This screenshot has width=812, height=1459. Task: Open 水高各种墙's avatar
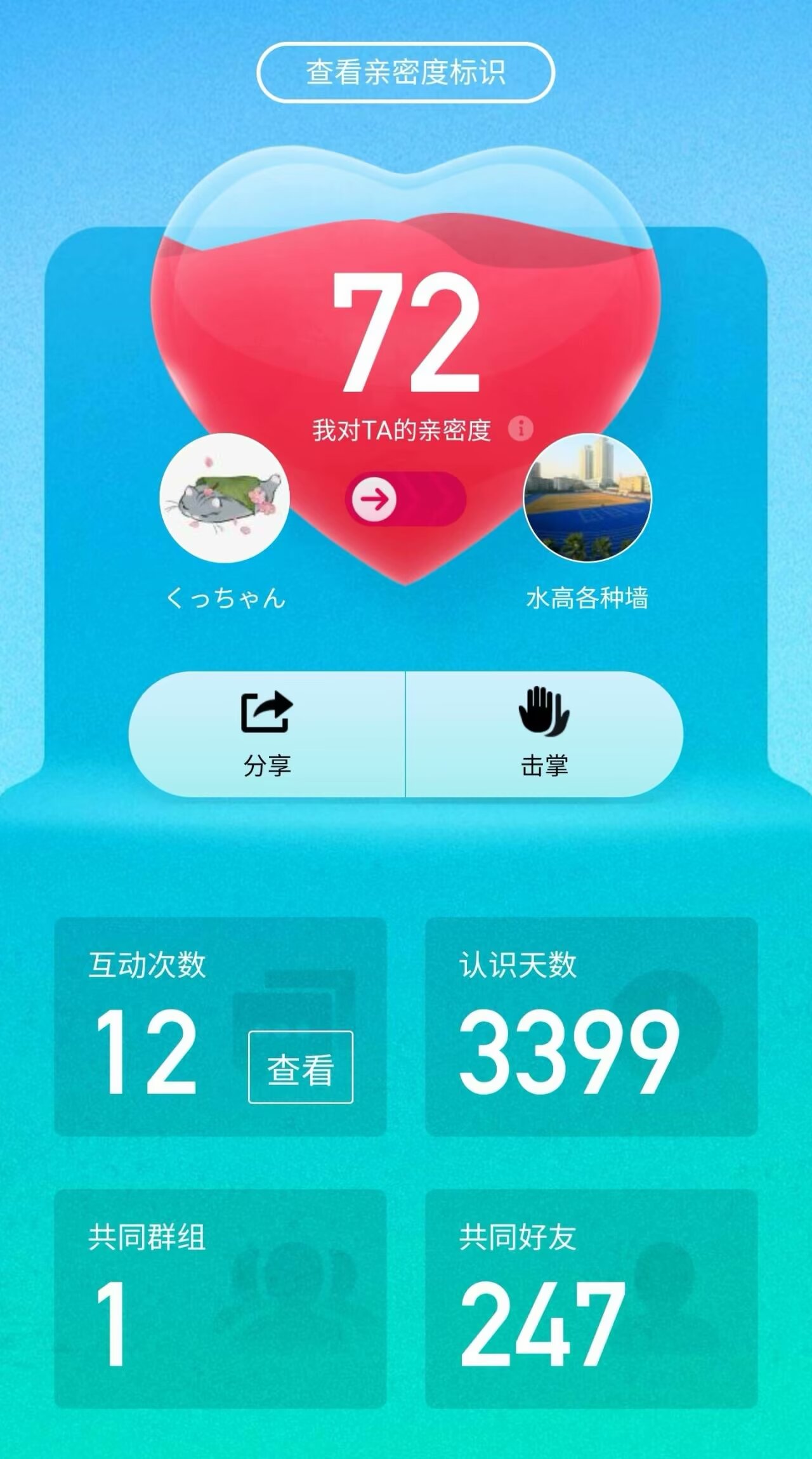587,498
